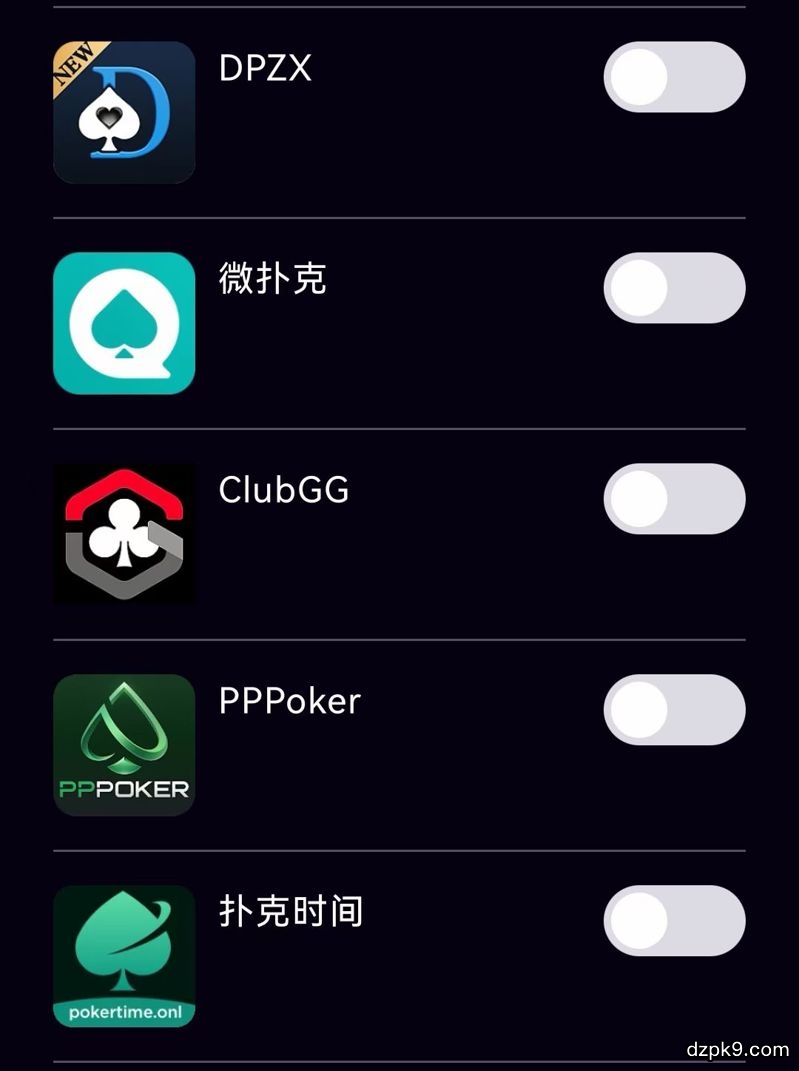Switch on PPPoker
This screenshot has width=799, height=1071.
[x=674, y=710]
